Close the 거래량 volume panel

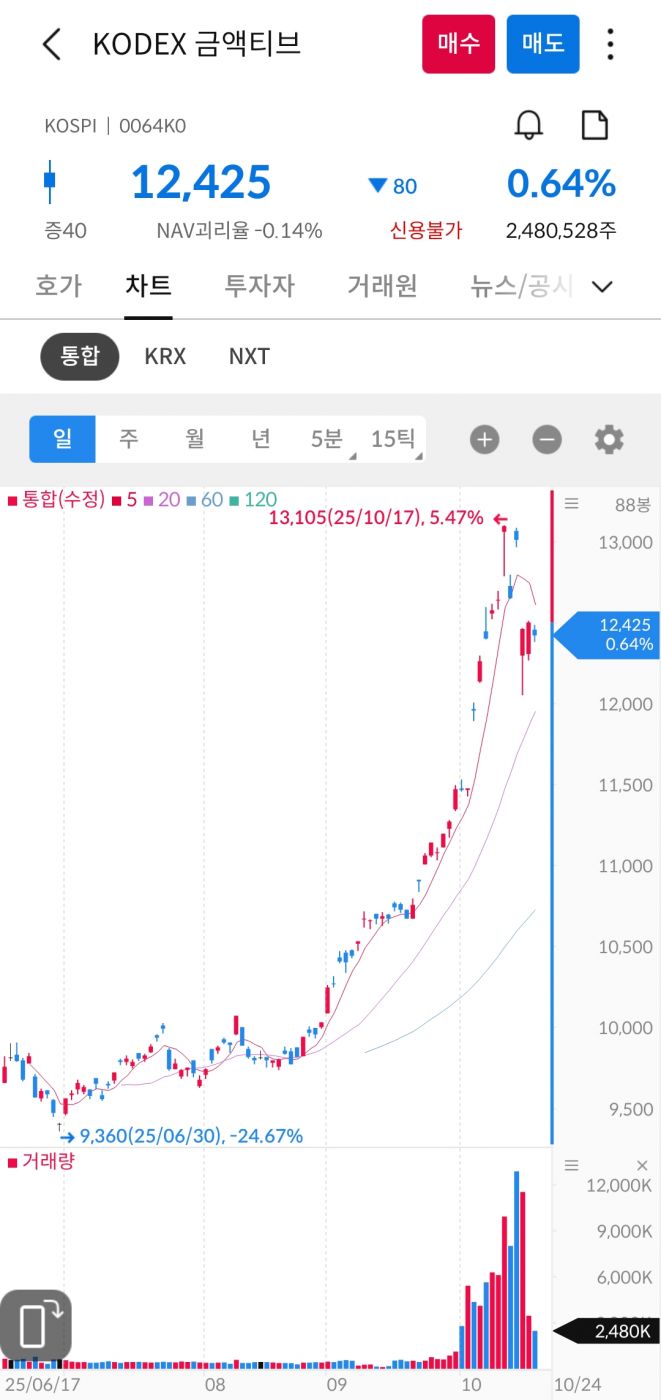click(x=642, y=1165)
